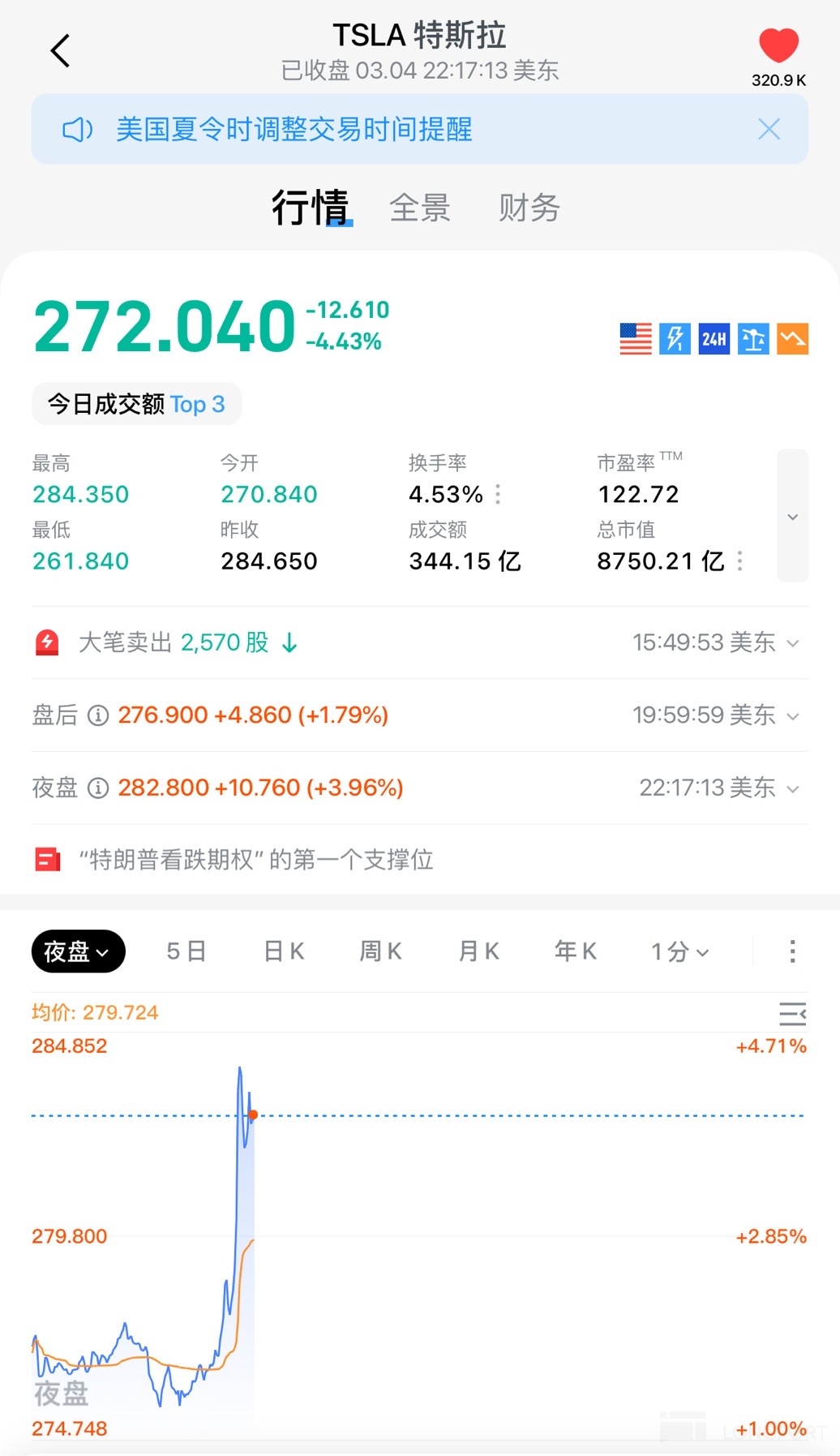Click the back arrow

(59, 50)
